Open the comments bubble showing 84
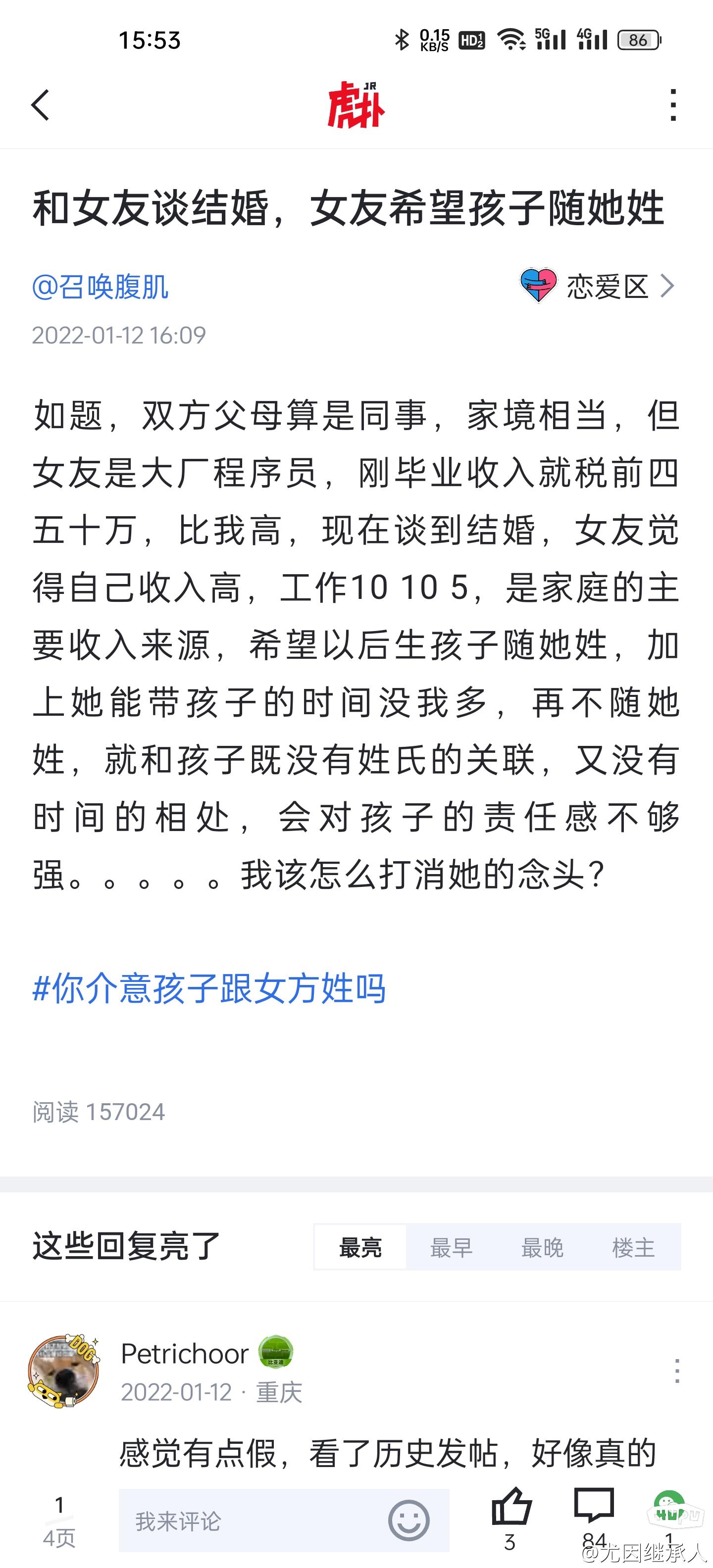713x1568 pixels. (594, 1518)
